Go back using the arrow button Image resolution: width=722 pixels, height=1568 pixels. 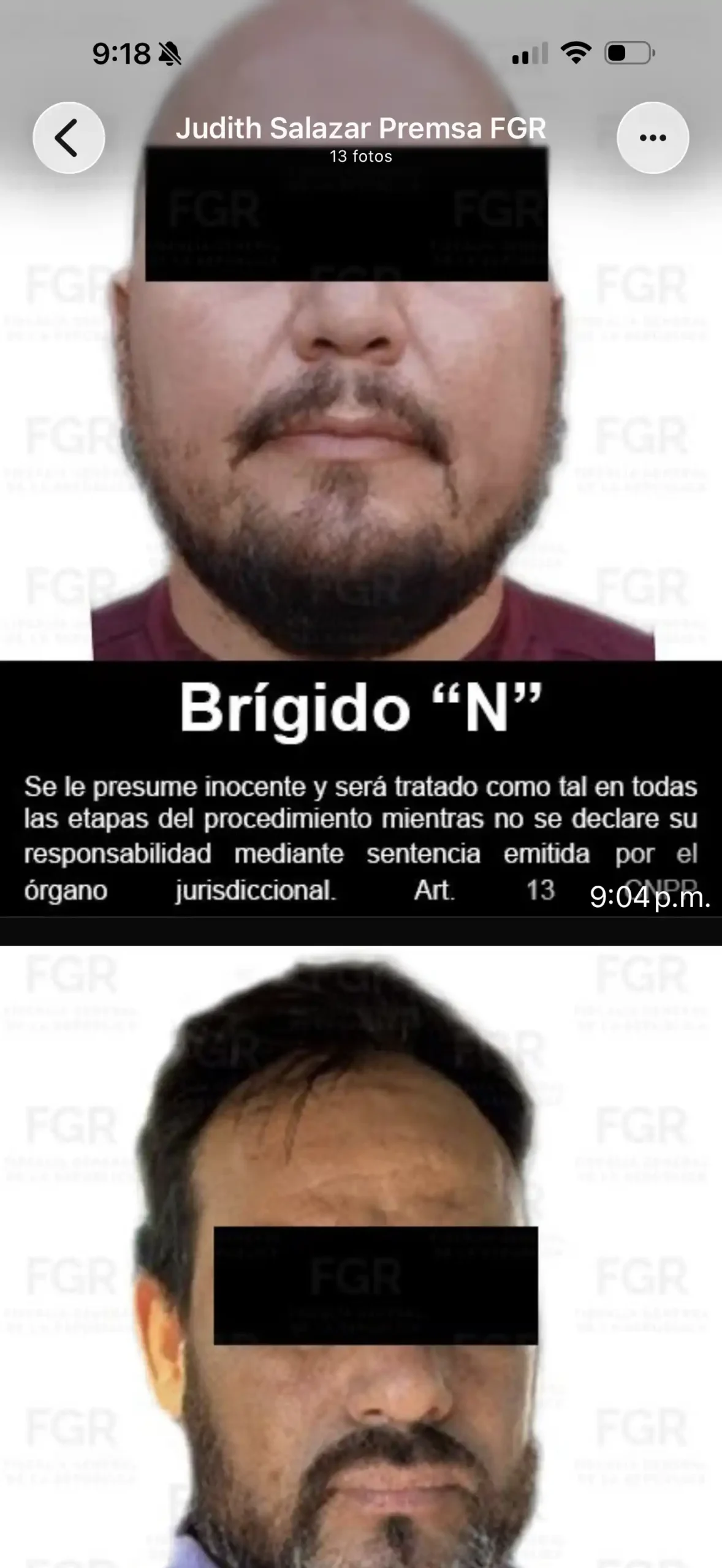pos(69,138)
